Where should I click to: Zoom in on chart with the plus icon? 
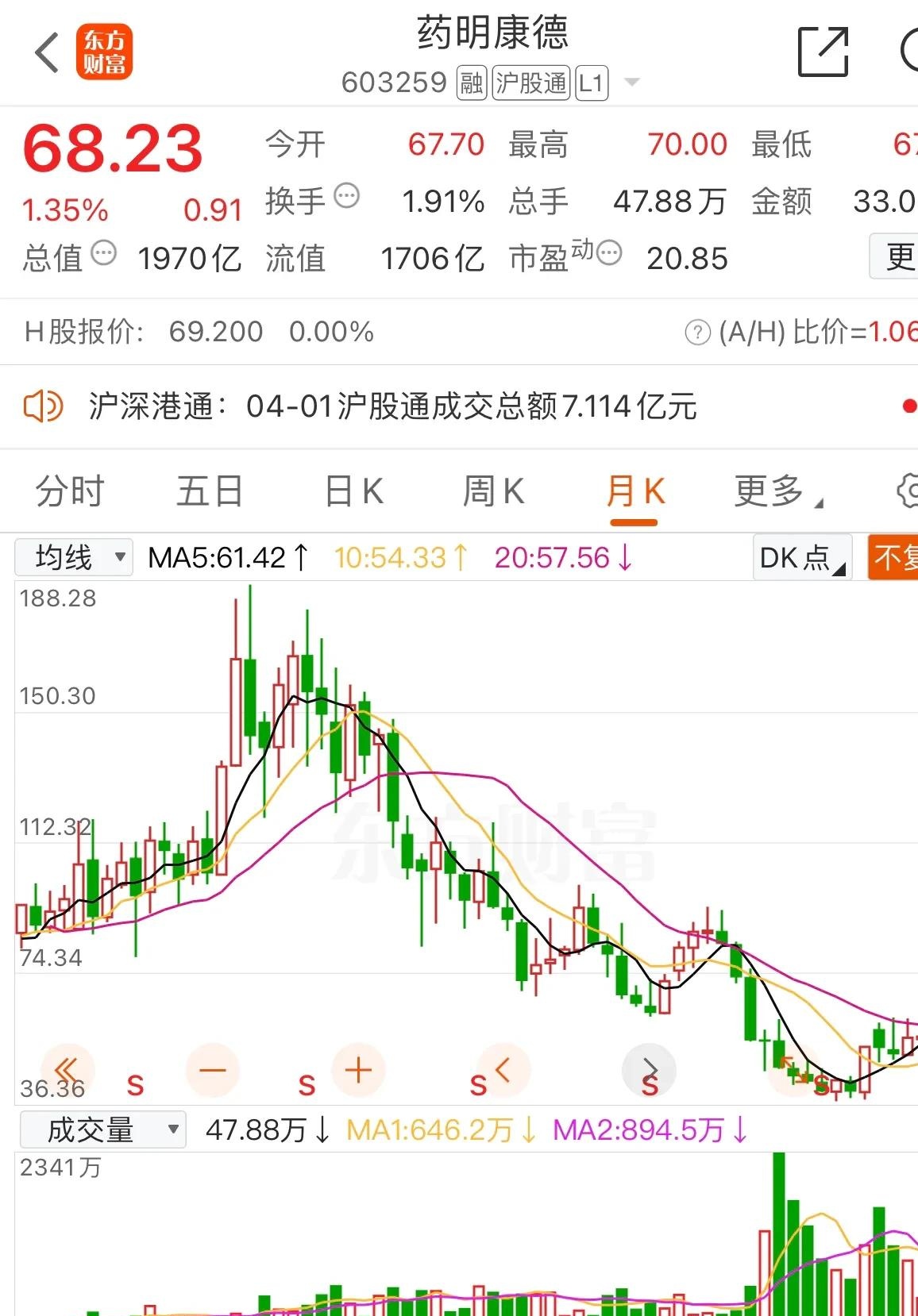358,1070
